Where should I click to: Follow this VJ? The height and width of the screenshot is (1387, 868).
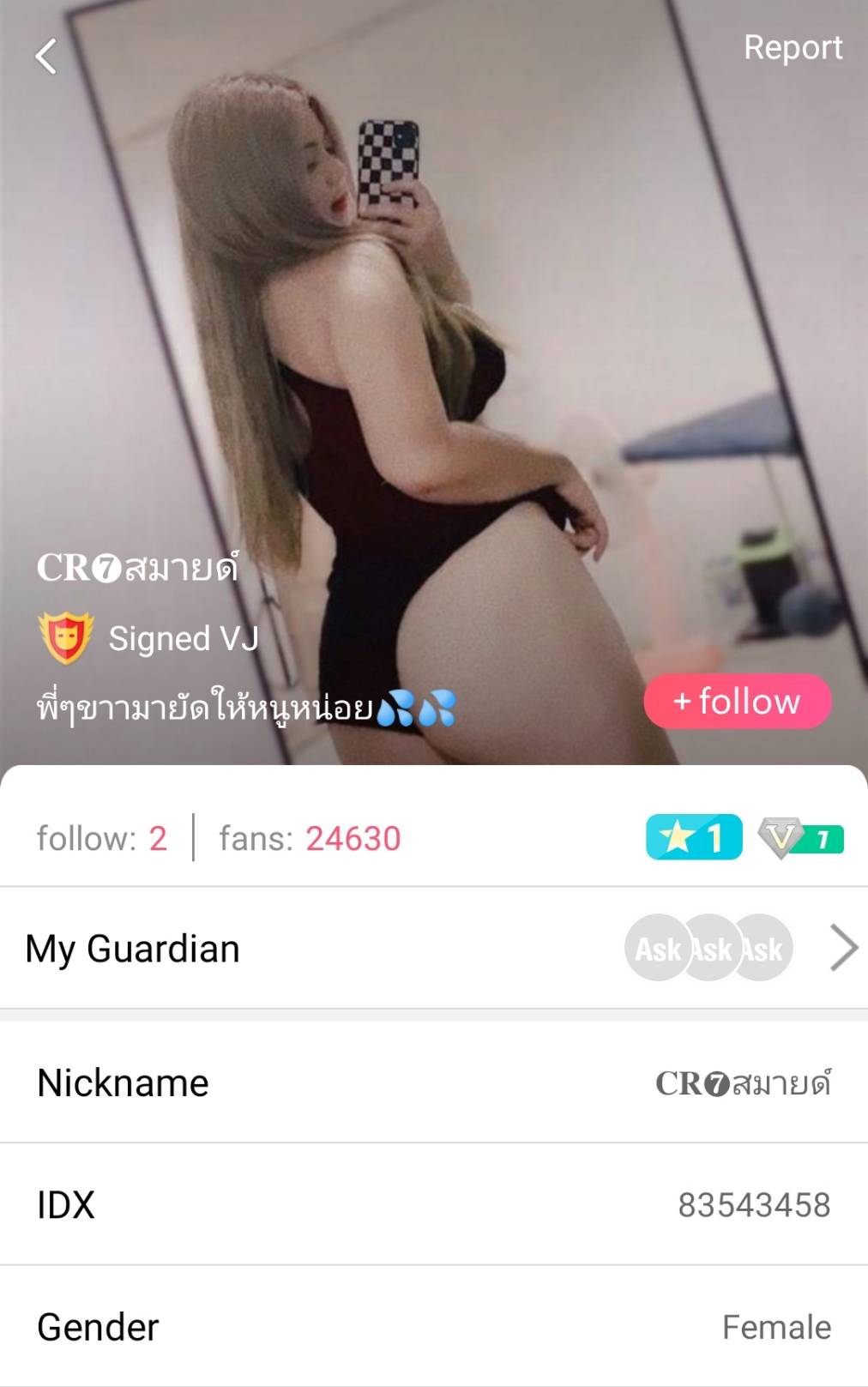coord(738,702)
